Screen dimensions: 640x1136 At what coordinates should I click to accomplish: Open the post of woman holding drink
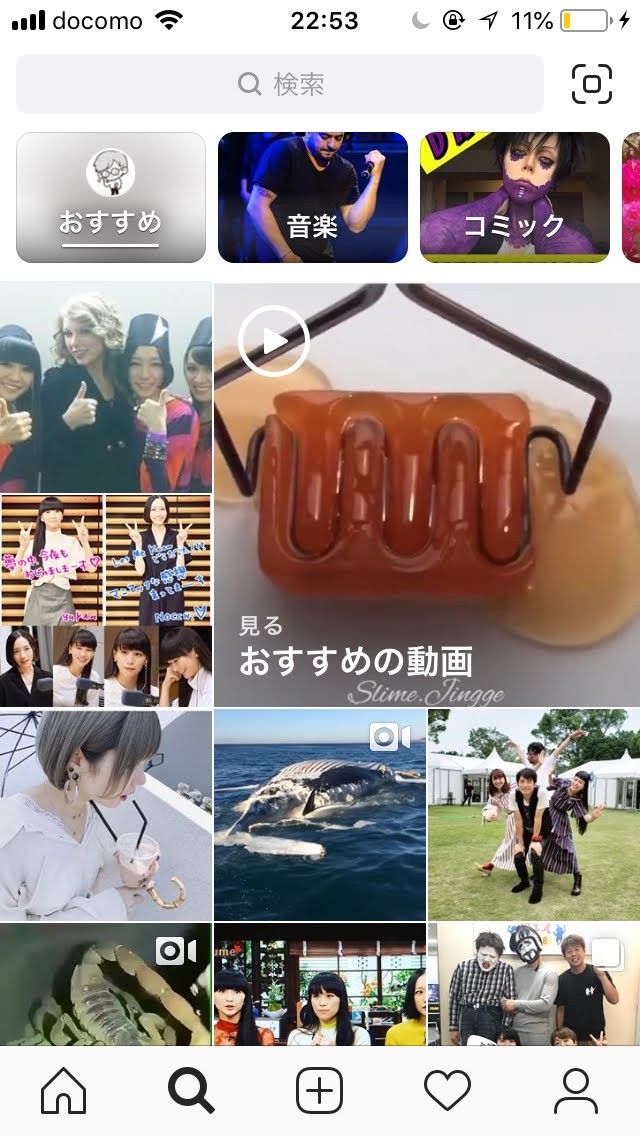(105, 815)
